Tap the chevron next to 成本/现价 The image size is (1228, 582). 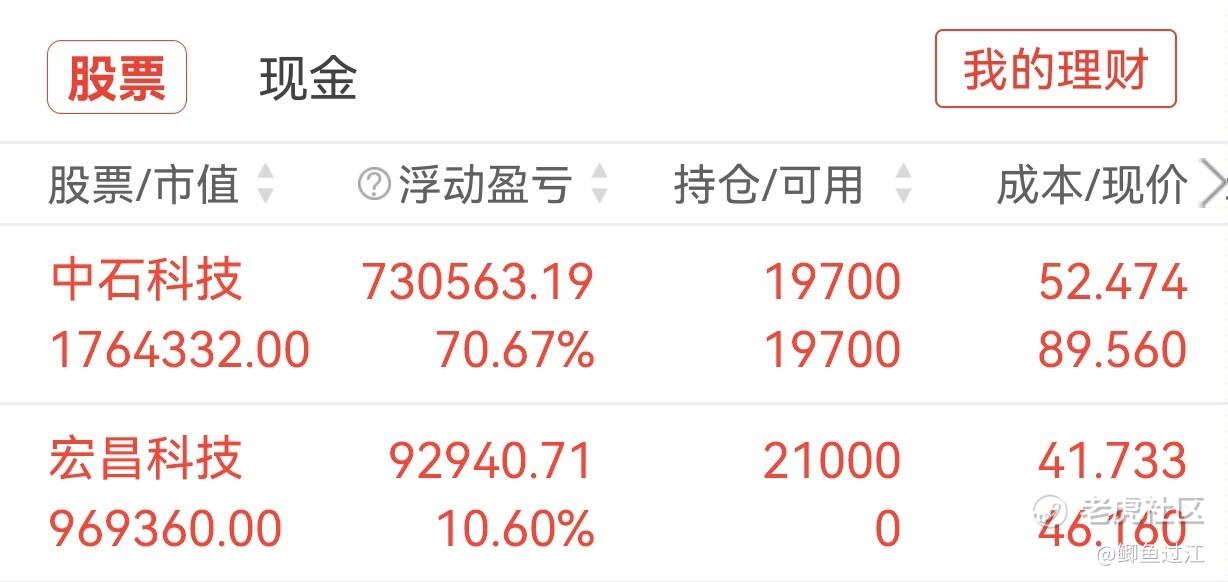(x=1213, y=184)
